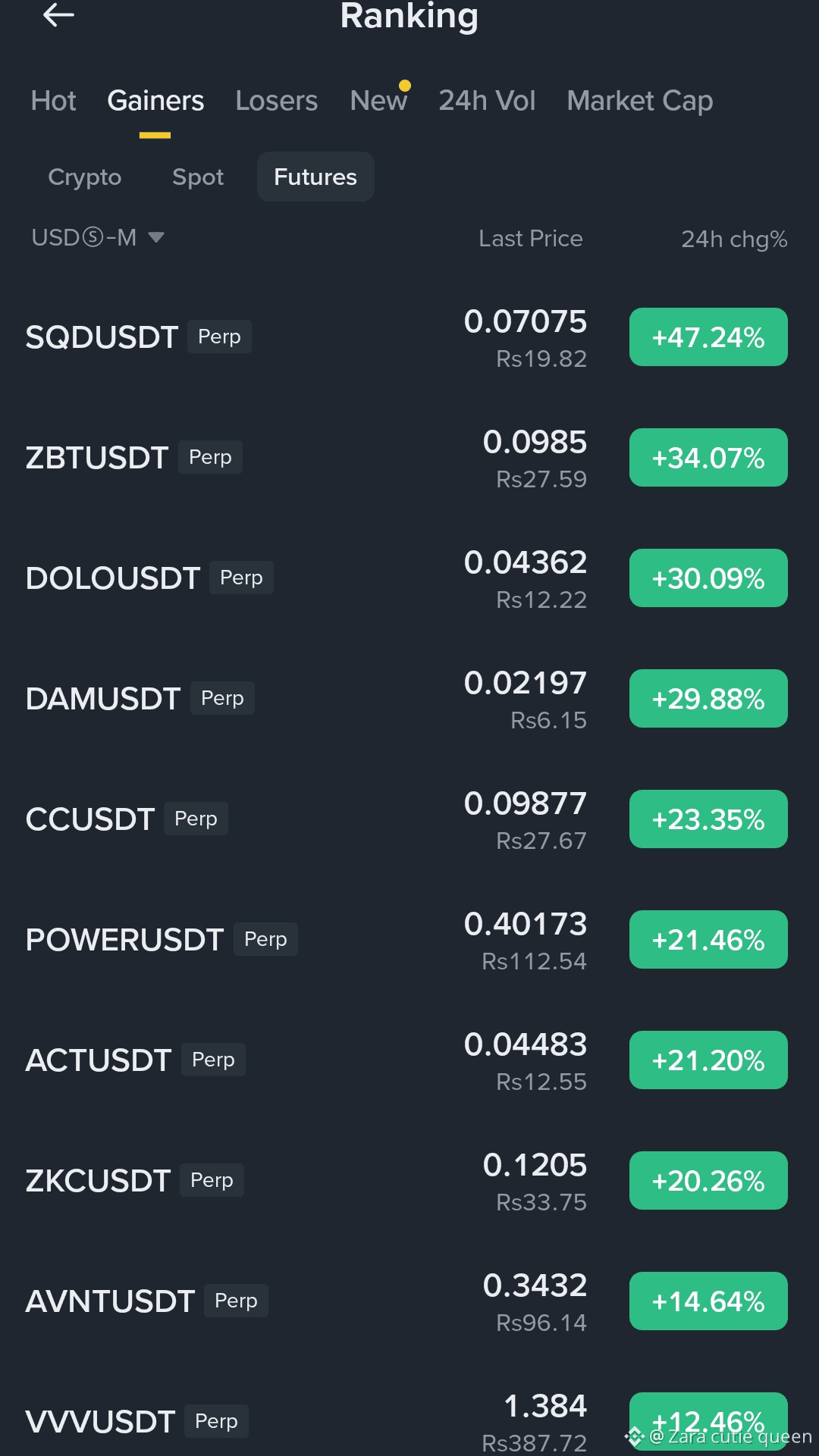Viewport: 819px width, 1456px height.
Task: Switch to the Losers tab
Action: click(x=276, y=100)
